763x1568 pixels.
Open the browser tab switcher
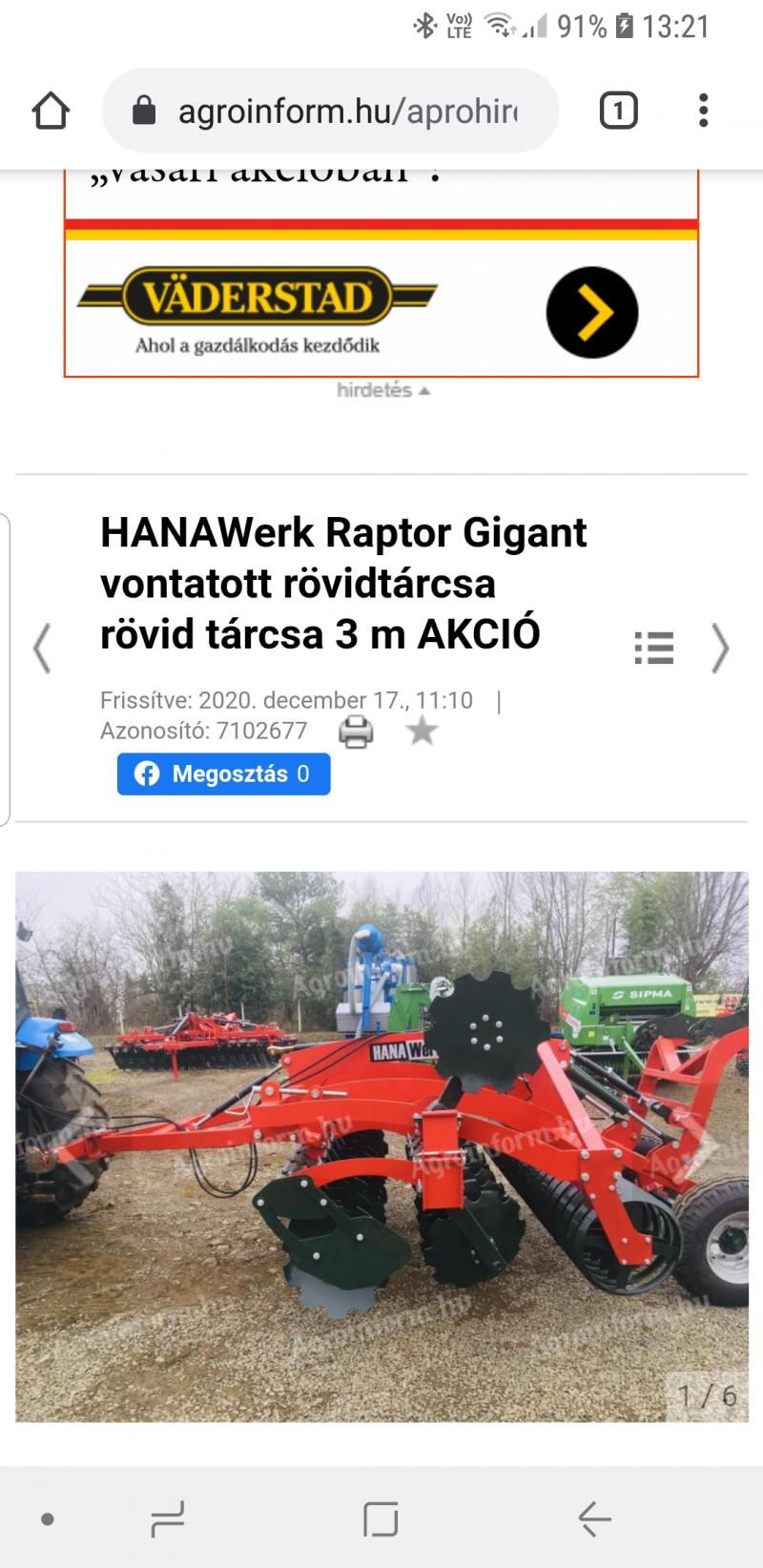[618, 112]
